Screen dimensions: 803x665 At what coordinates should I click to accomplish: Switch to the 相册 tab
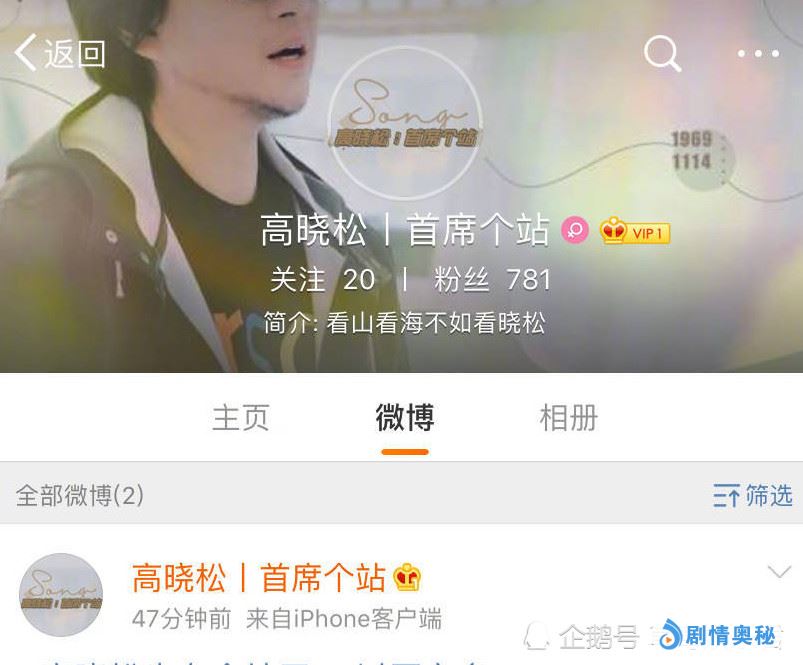point(568,417)
